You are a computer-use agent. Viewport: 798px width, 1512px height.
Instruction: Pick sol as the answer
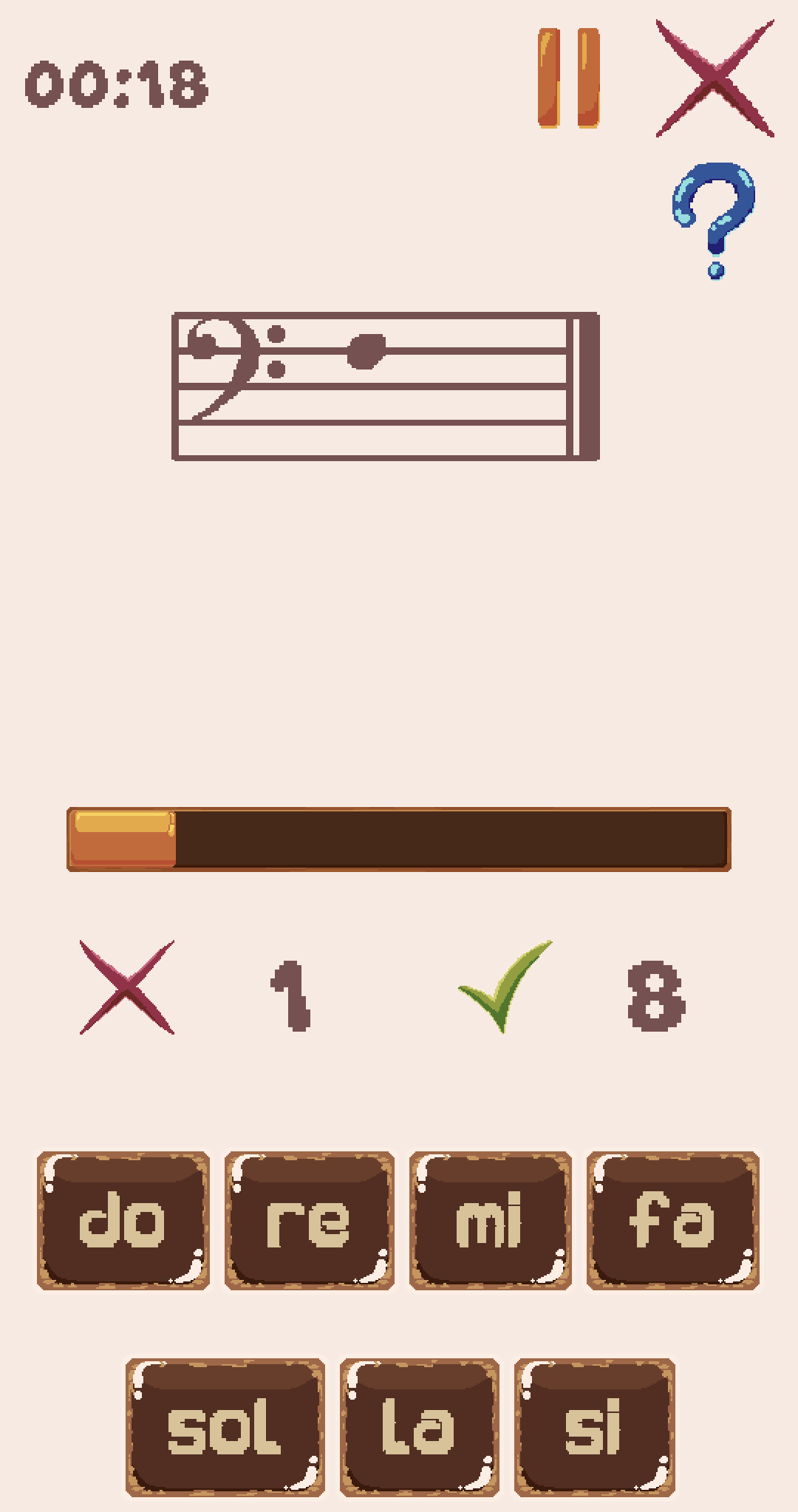tap(225, 1427)
